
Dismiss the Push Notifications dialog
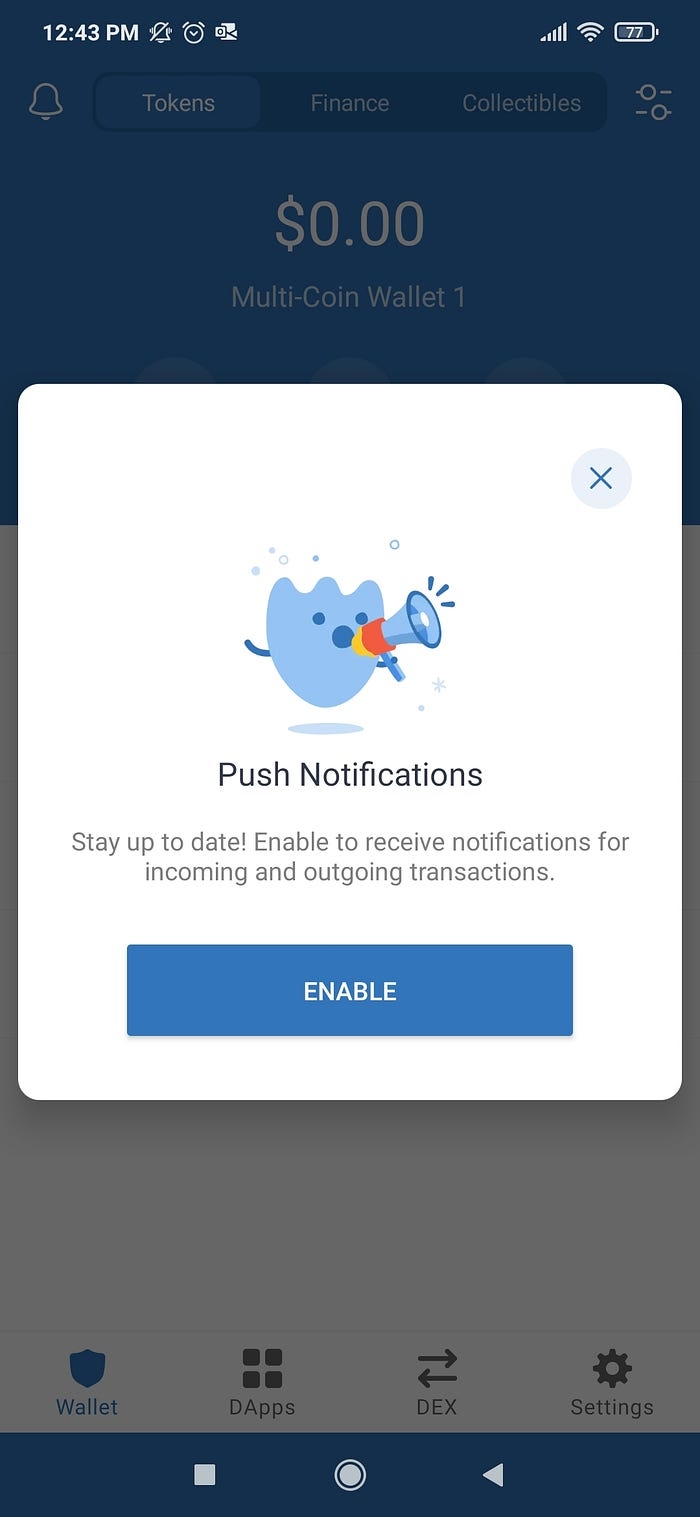point(601,479)
